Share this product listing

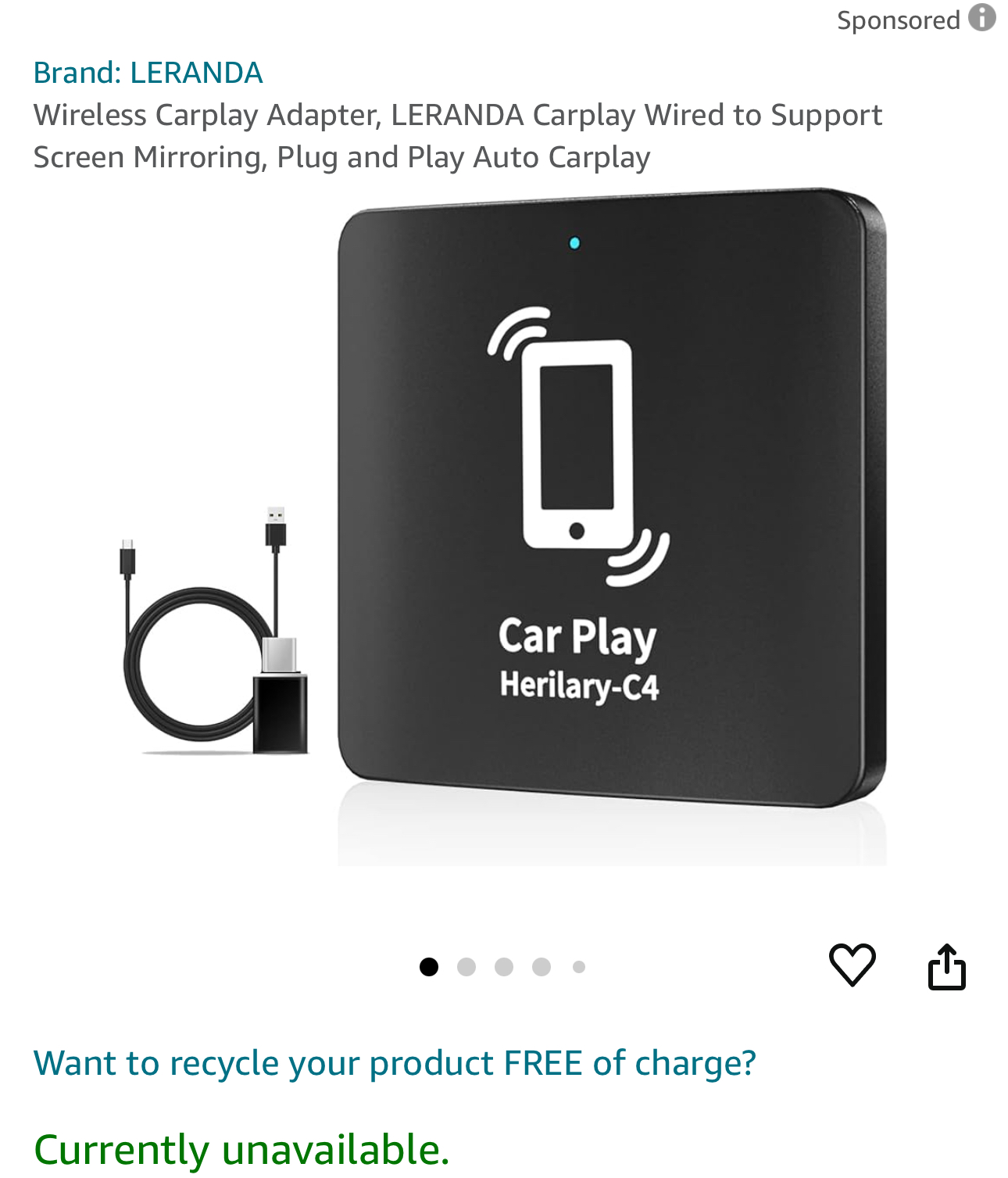pyautogui.click(x=946, y=967)
